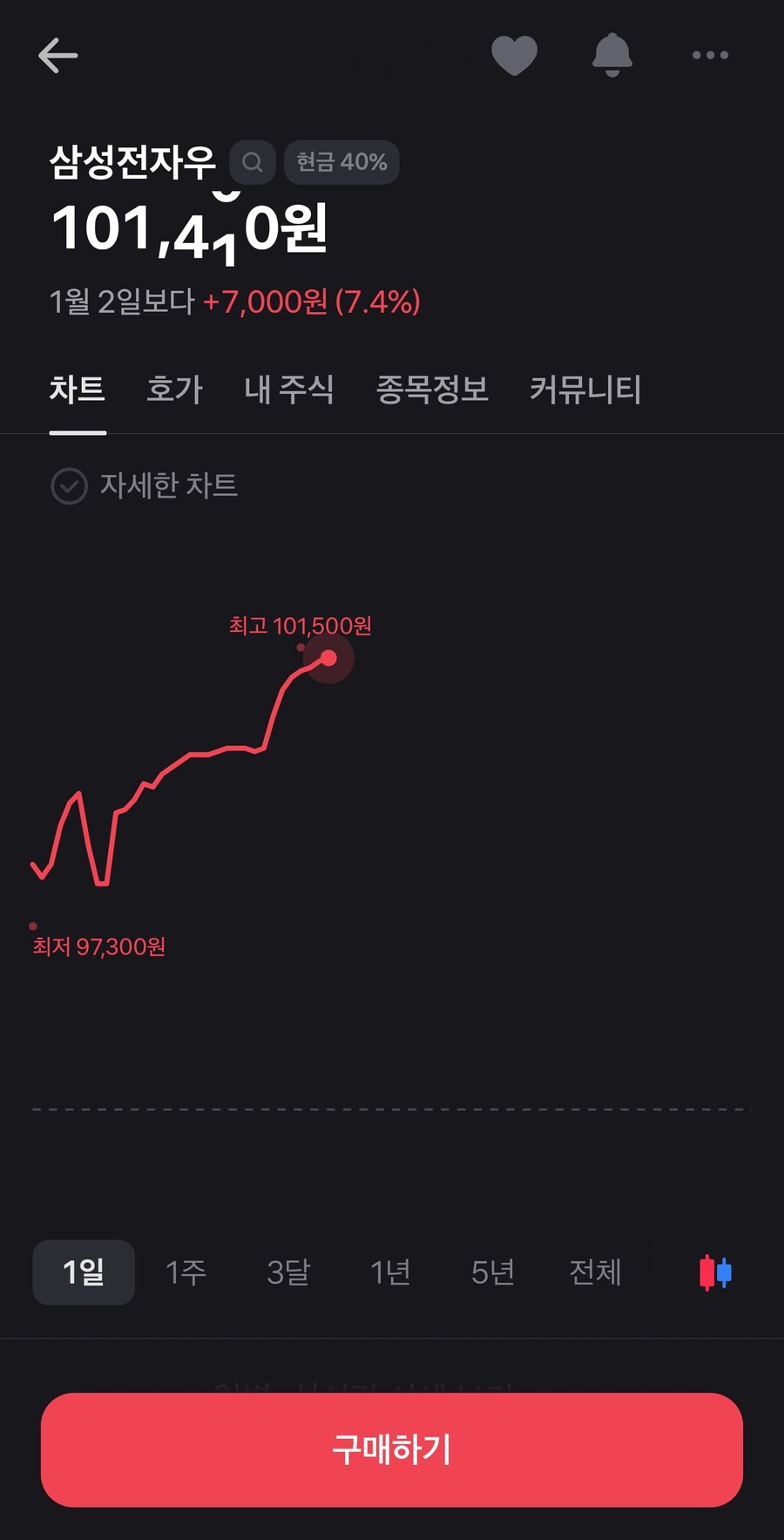Image resolution: width=784 pixels, height=1540 pixels.
Task: Switch to the 종목정보 tab
Action: 434,390
